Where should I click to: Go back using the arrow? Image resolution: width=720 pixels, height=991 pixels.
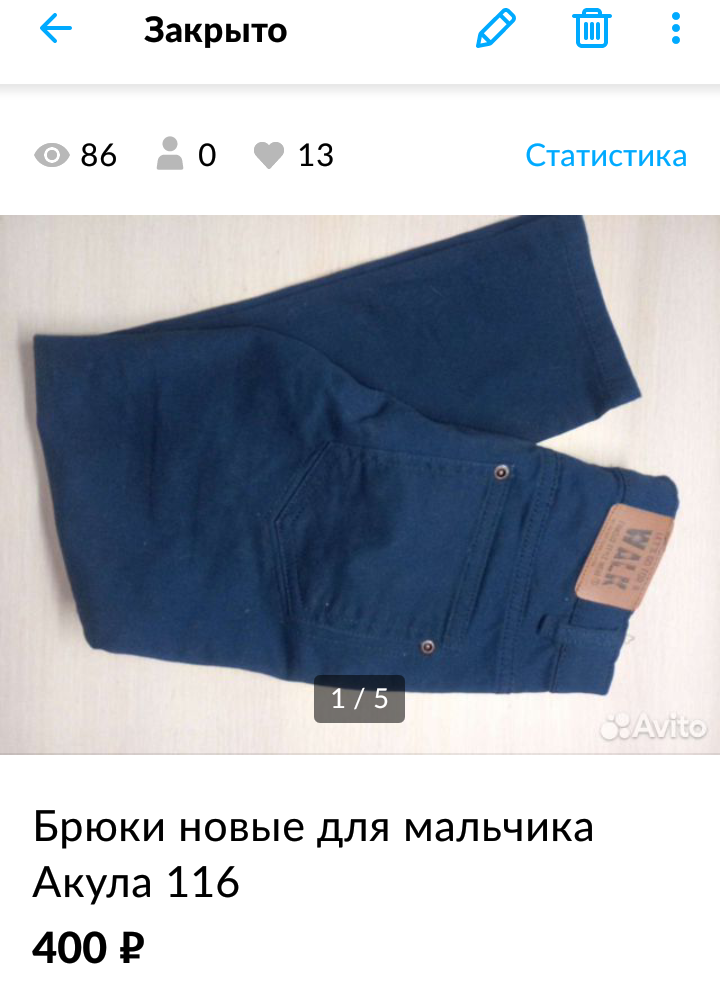click(x=56, y=29)
